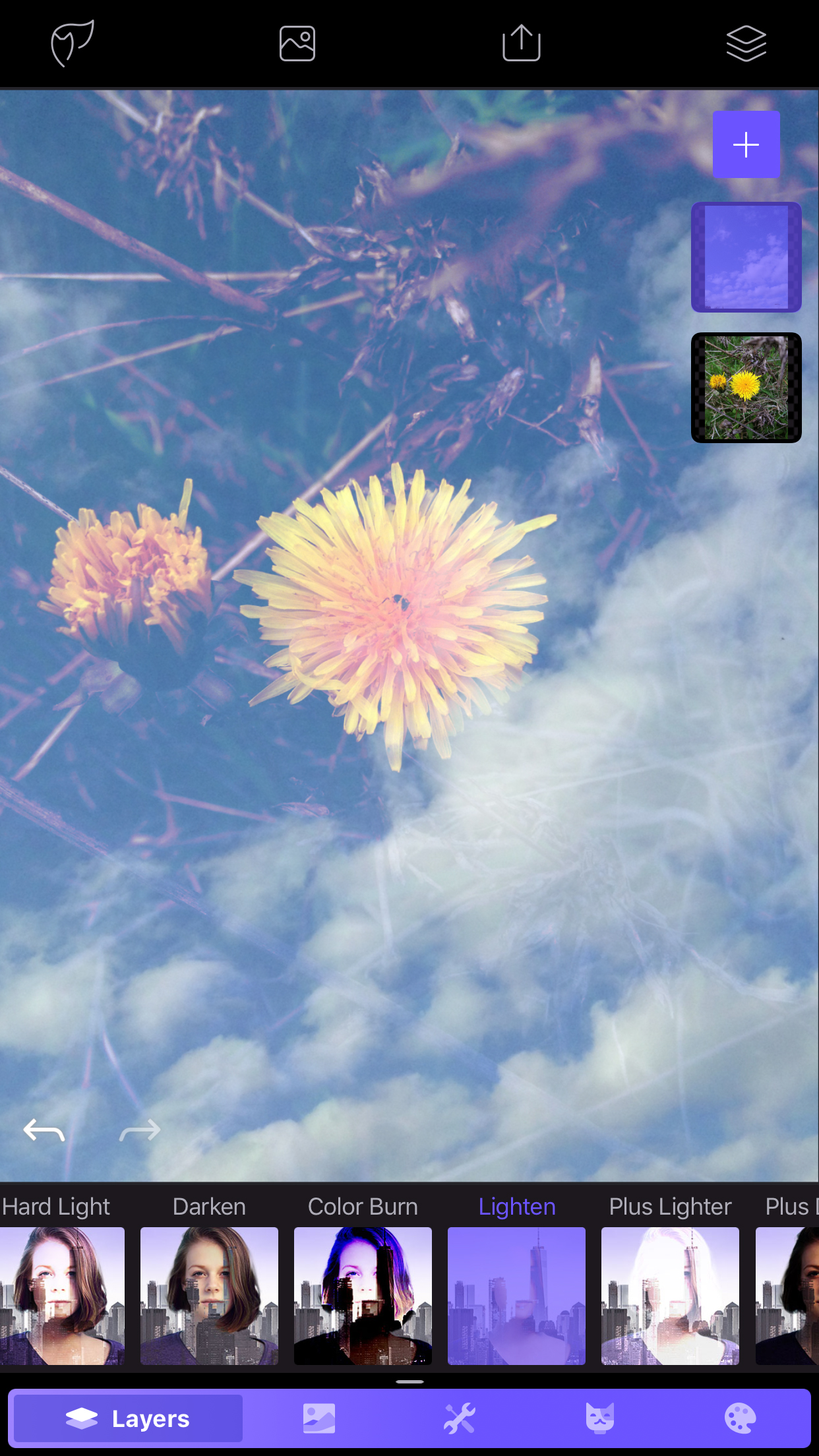The height and width of the screenshot is (1456, 819).
Task: Select the sky clouds layer
Action: (746, 257)
